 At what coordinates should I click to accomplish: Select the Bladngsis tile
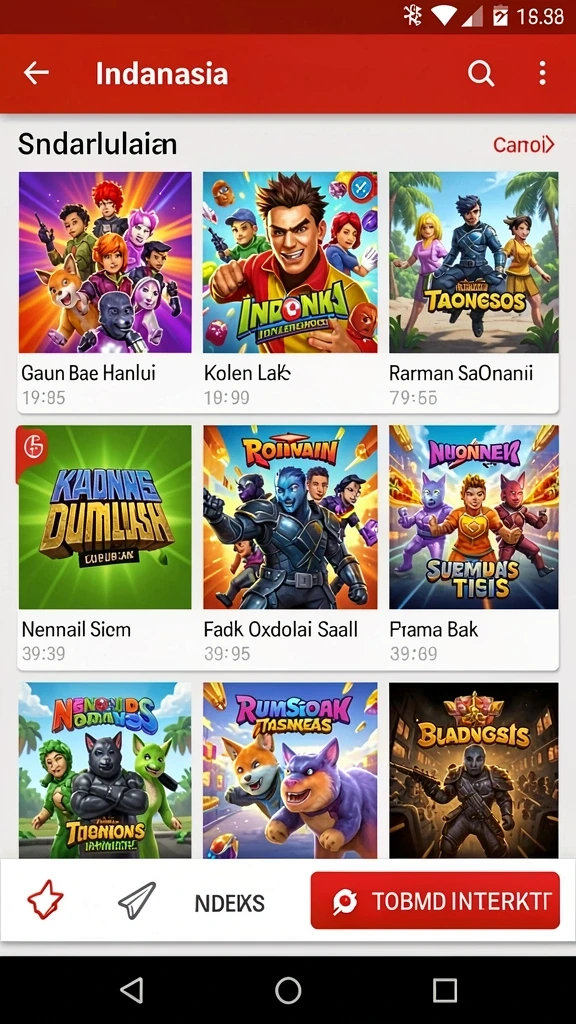click(473, 770)
